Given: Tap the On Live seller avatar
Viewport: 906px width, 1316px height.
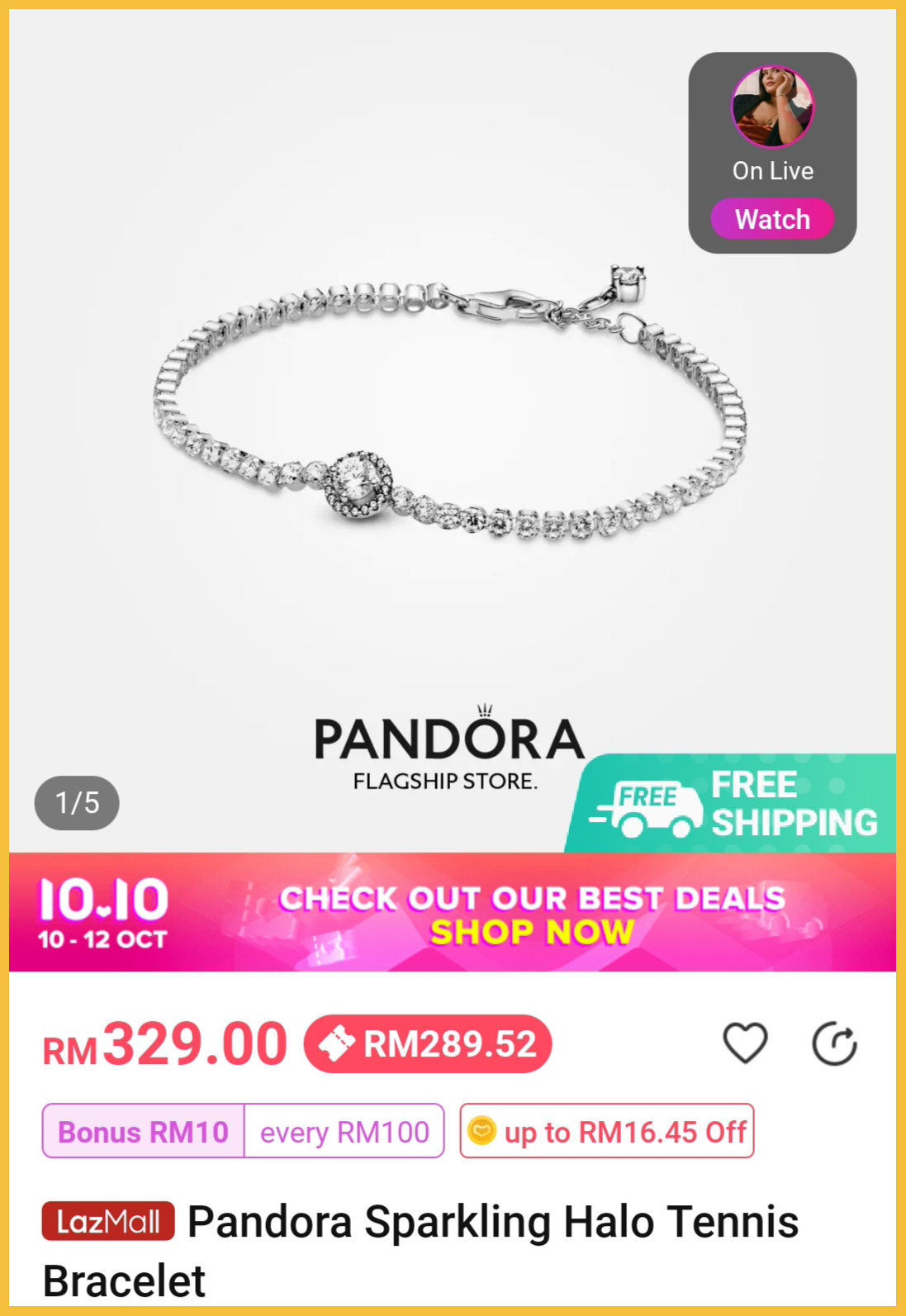Looking at the screenshot, I should pos(772,107).
